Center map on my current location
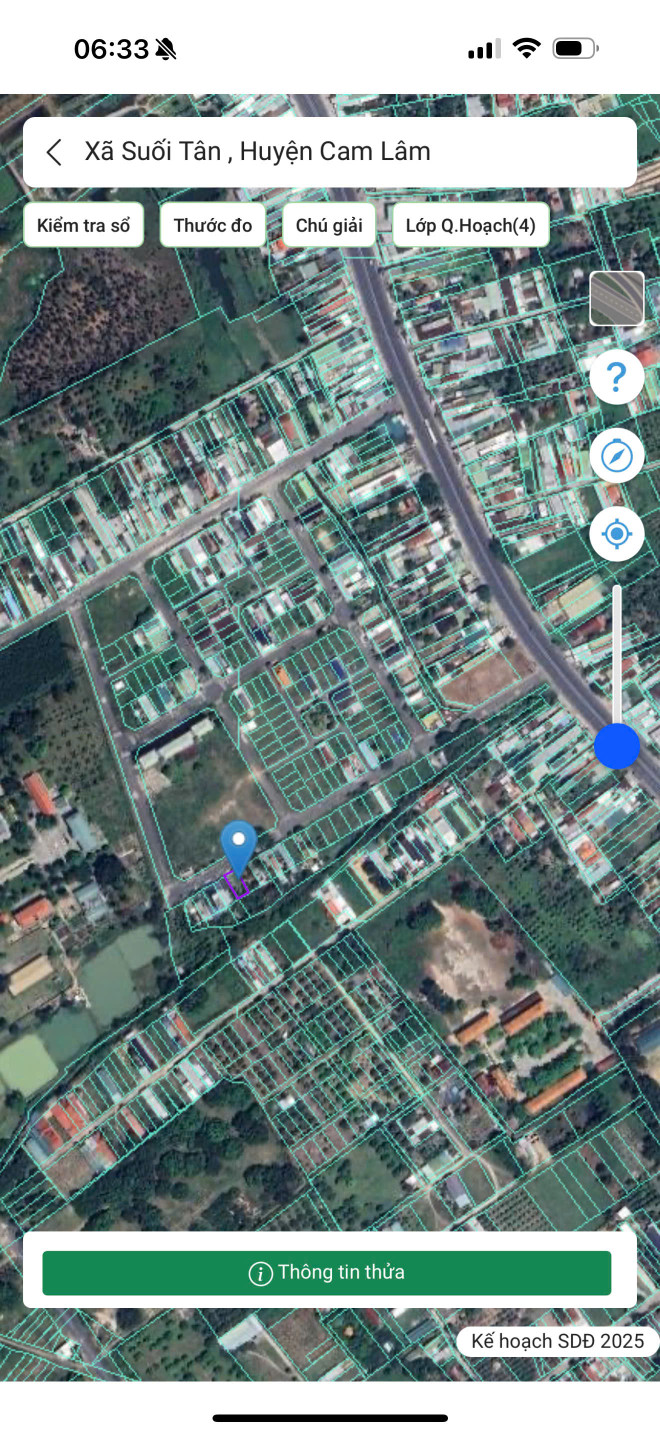The image size is (660, 1434). pos(616,534)
